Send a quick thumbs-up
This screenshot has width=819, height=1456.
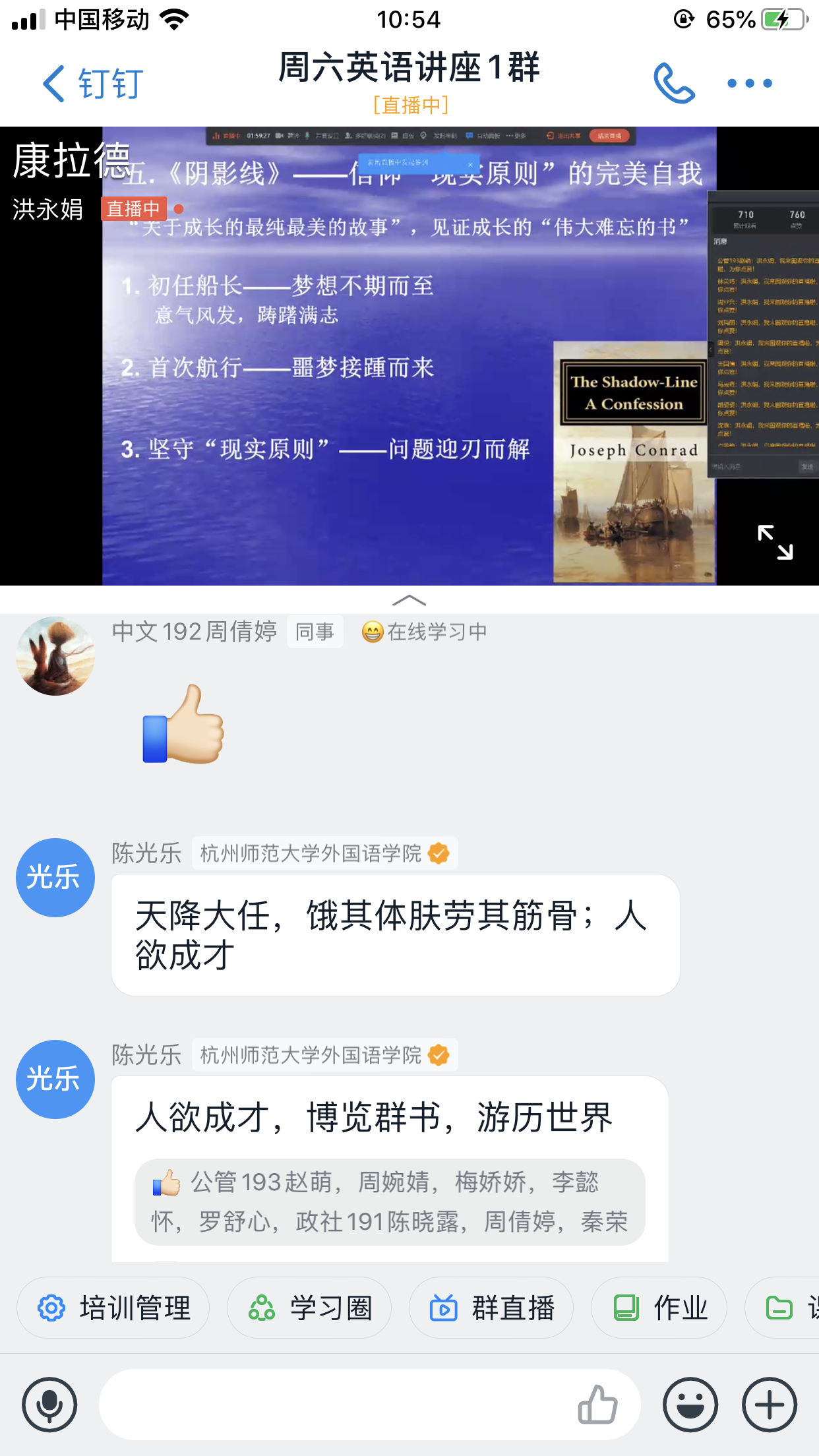597,1405
